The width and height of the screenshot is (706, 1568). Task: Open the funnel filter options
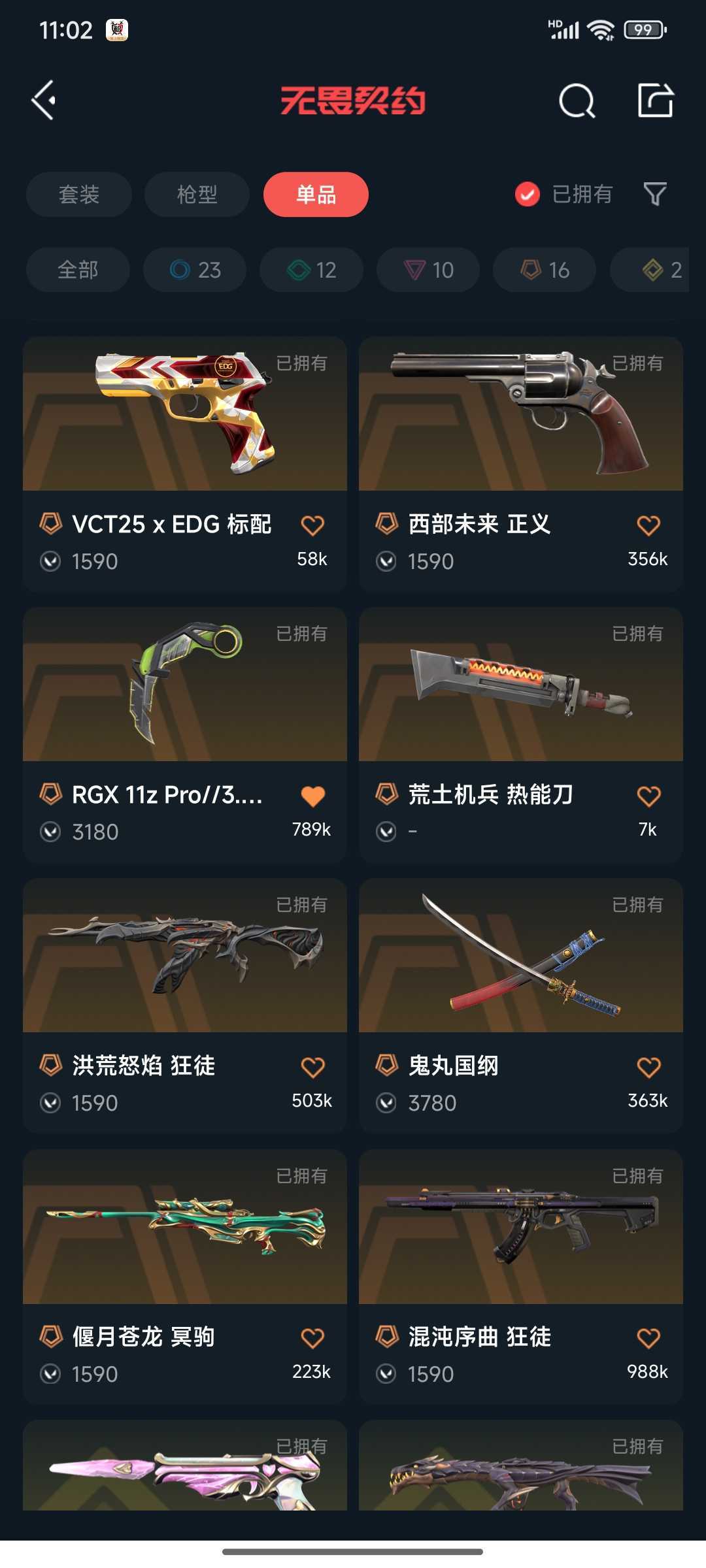(655, 194)
